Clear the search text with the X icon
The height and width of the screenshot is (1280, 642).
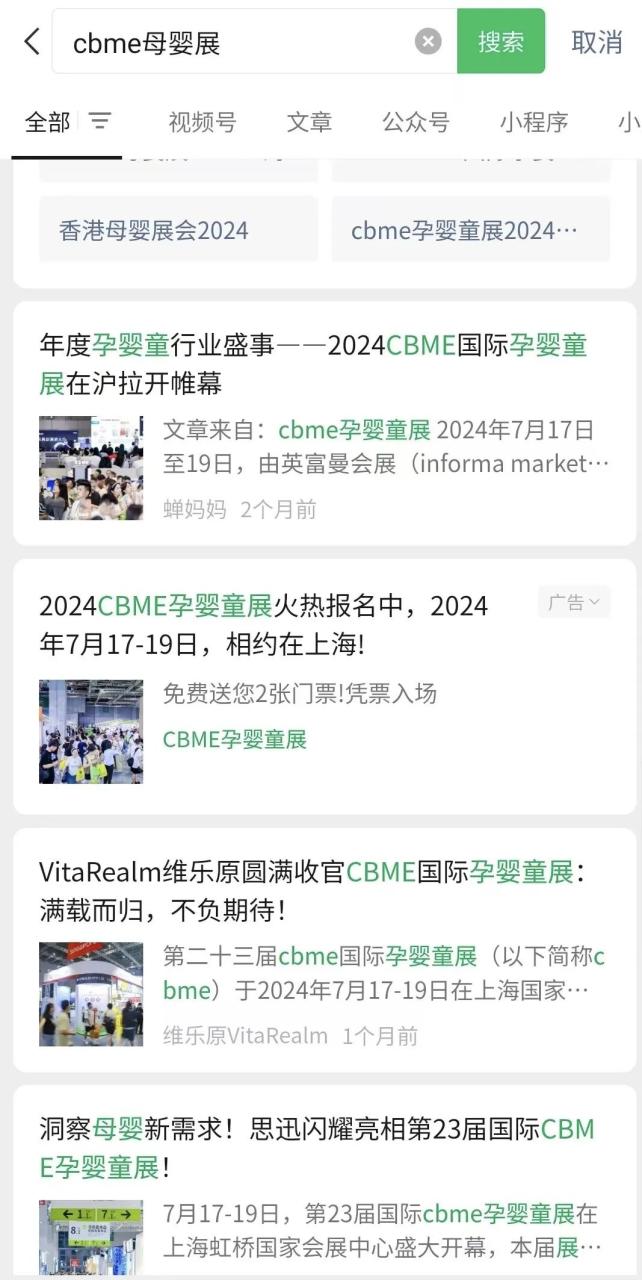point(428,42)
